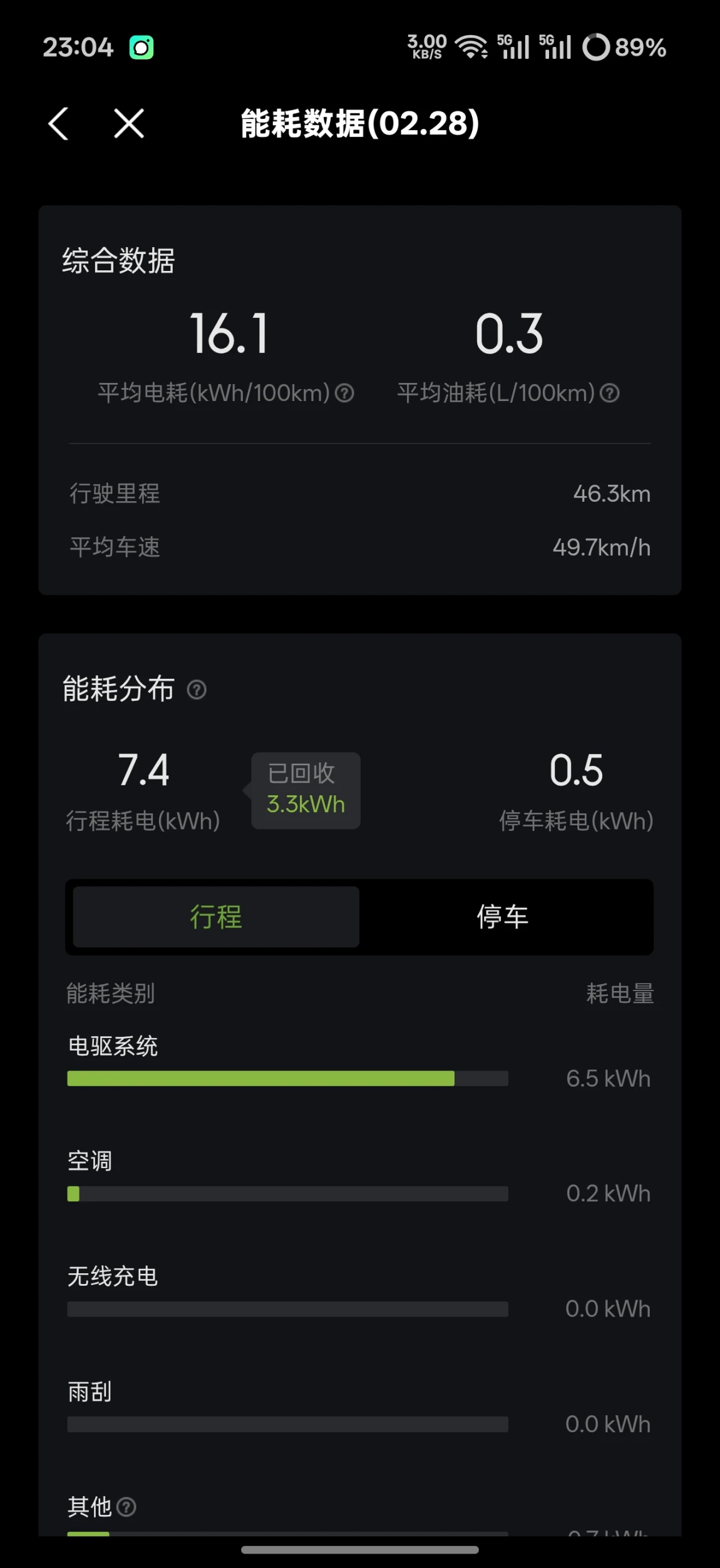The width and height of the screenshot is (720, 1568).
Task: View explanation for 其他 category
Action: [126, 1507]
